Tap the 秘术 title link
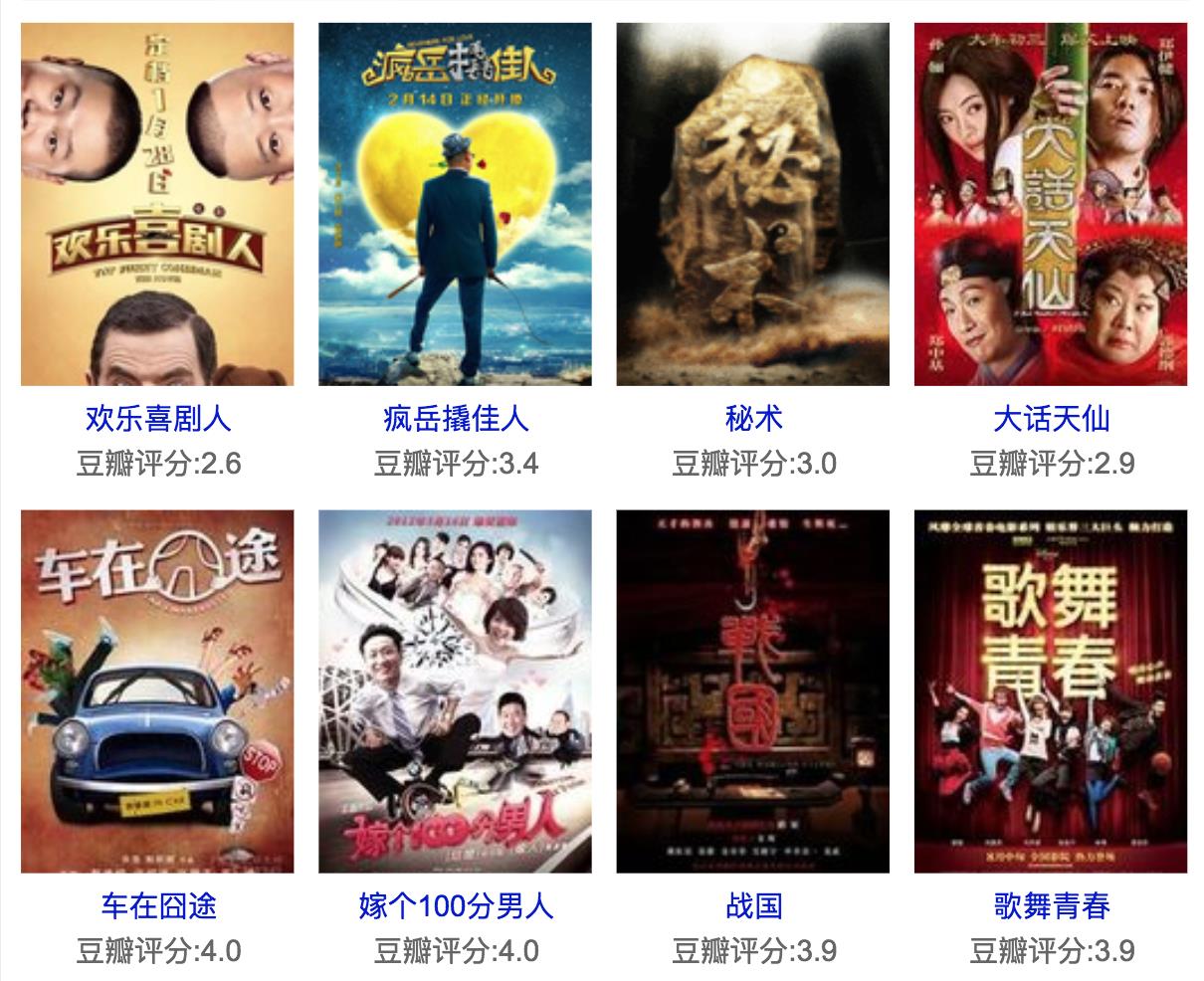1204x981 pixels. tap(753, 418)
